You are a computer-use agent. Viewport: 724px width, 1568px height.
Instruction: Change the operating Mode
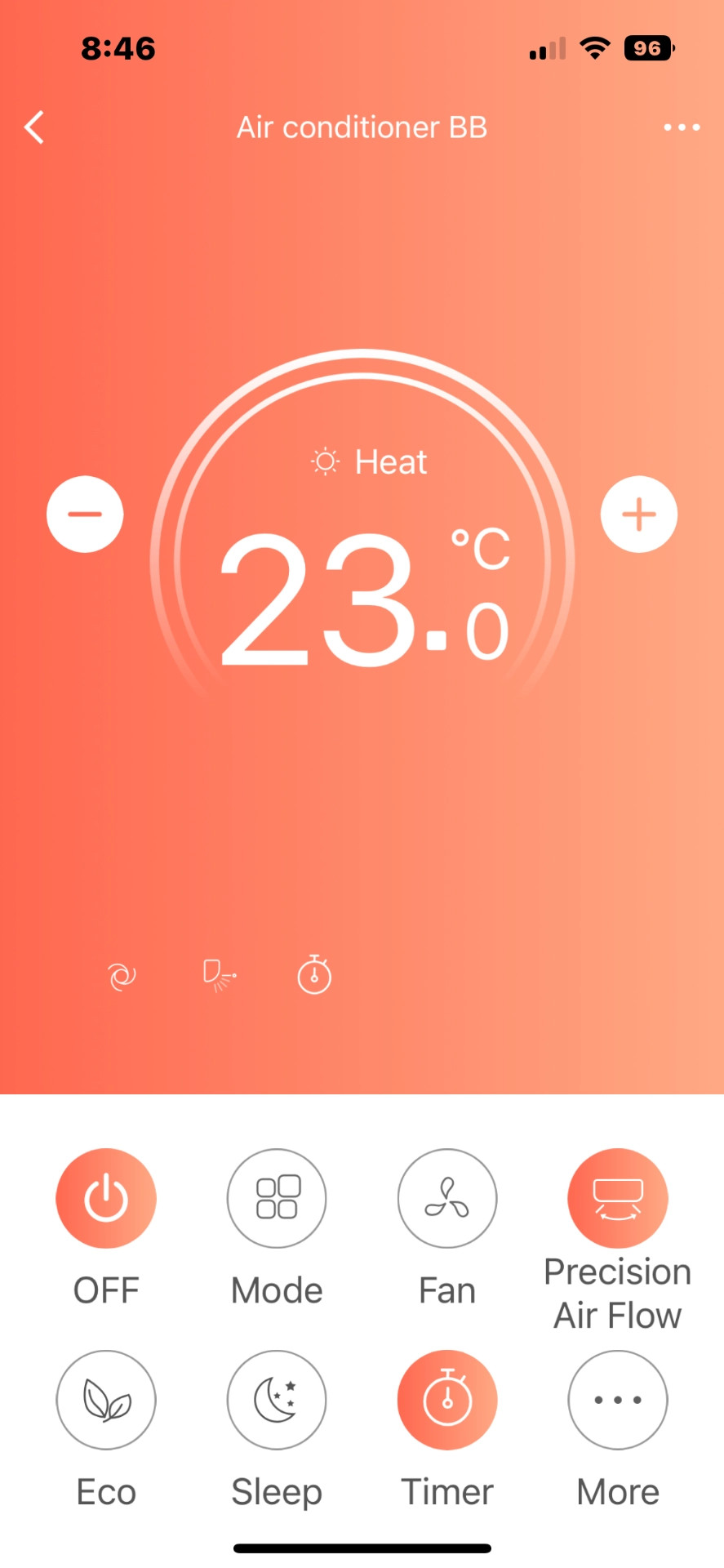[x=277, y=1198]
